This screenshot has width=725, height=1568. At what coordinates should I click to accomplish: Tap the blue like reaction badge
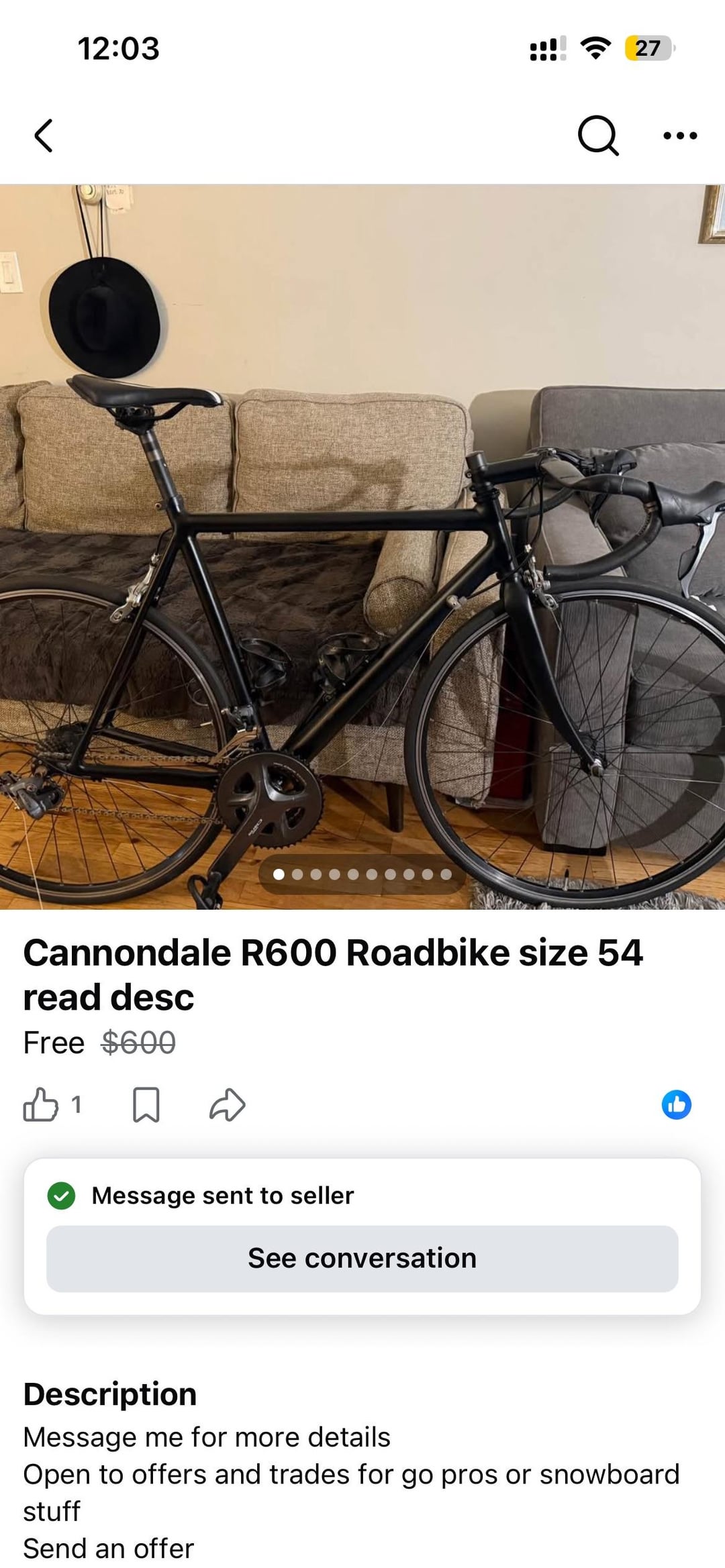[676, 1104]
